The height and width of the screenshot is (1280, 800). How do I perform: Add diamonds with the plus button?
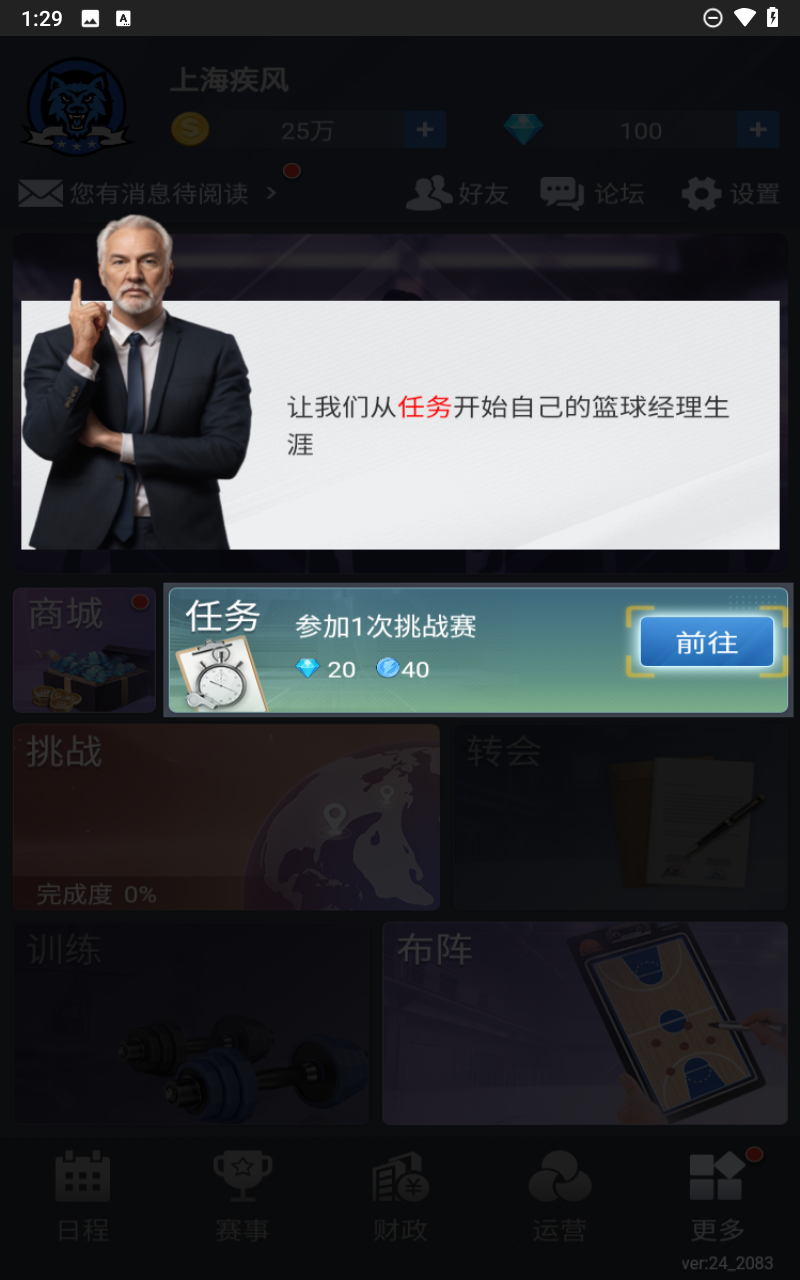(x=758, y=130)
